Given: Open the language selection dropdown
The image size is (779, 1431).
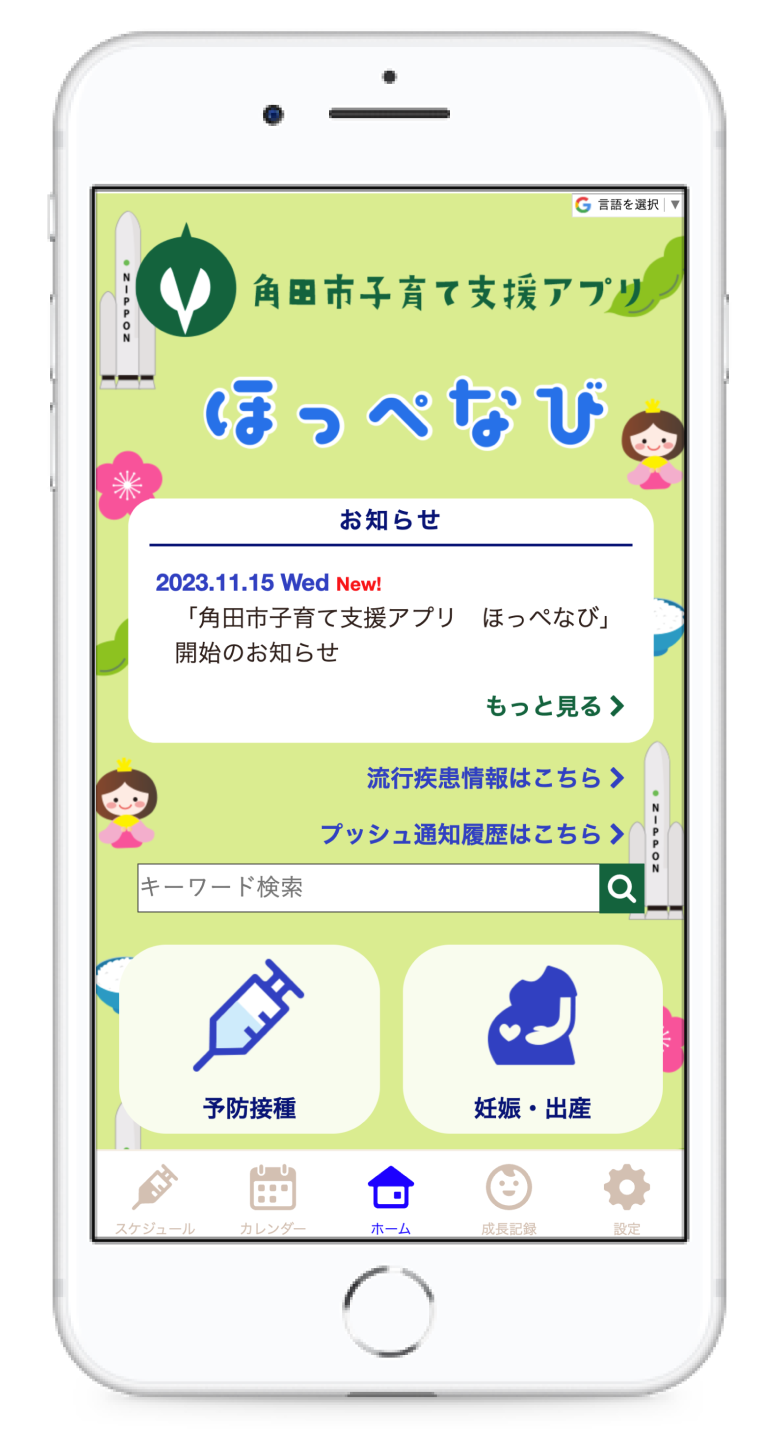Looking at the screenshot, I should pos(628,205).
